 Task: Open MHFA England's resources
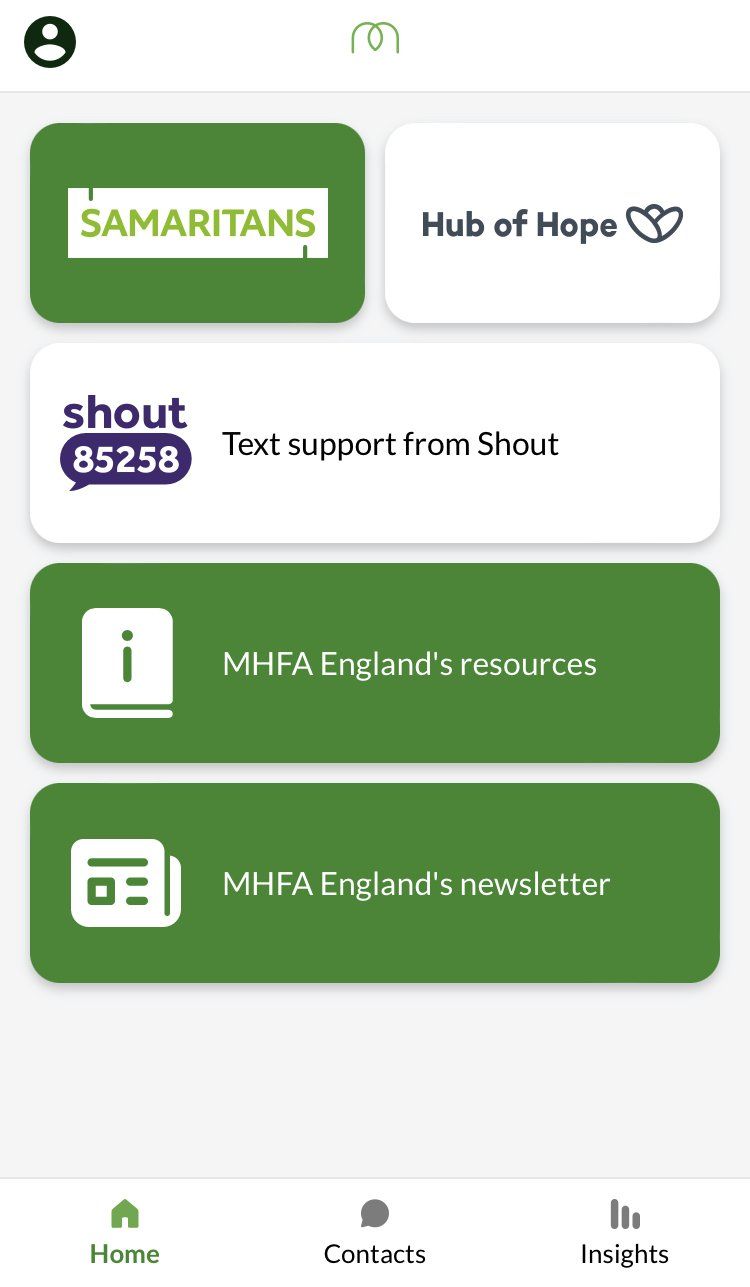point(375,663)
